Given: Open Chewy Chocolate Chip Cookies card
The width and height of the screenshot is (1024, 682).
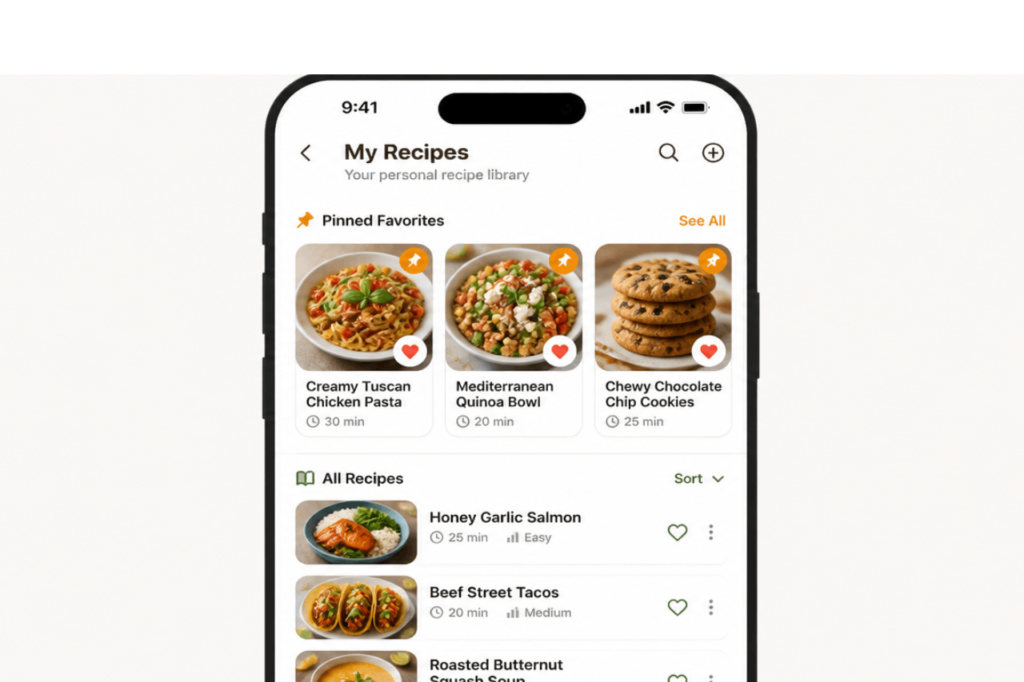Looking at the screenshot, I should pyautogui.click(x=663, y=340).
